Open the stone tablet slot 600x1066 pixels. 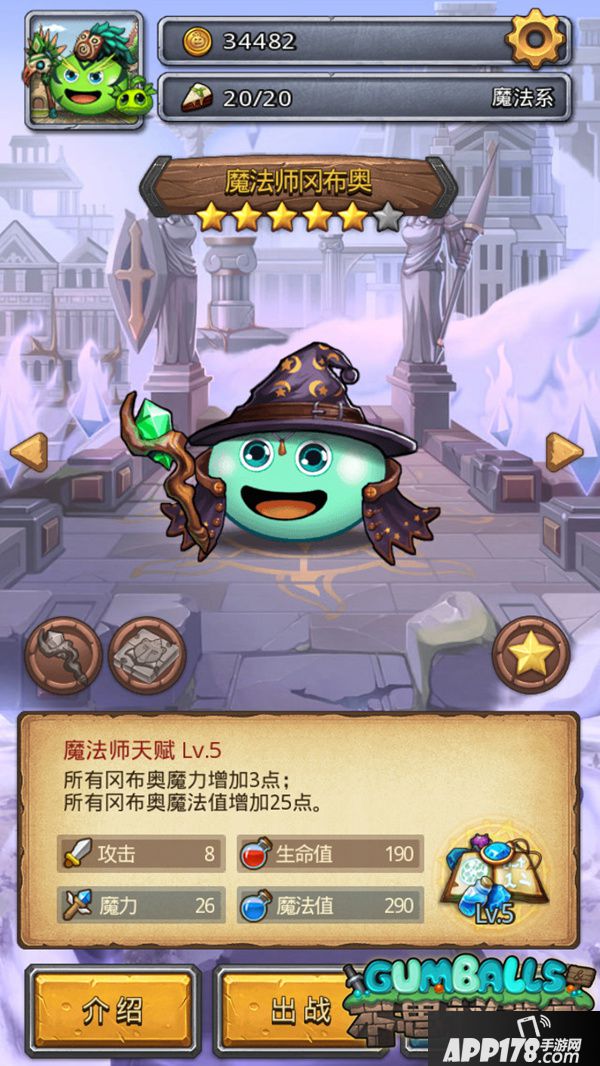pyautogui.click(x=147, y=656)
